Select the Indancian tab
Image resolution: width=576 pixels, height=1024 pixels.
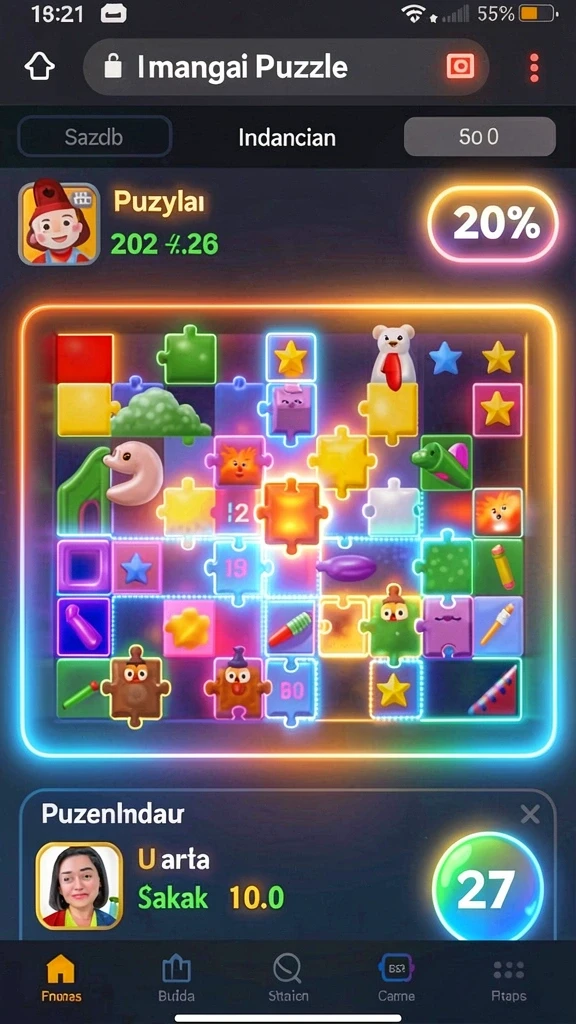pyautogui.click(x=287, y=137)
